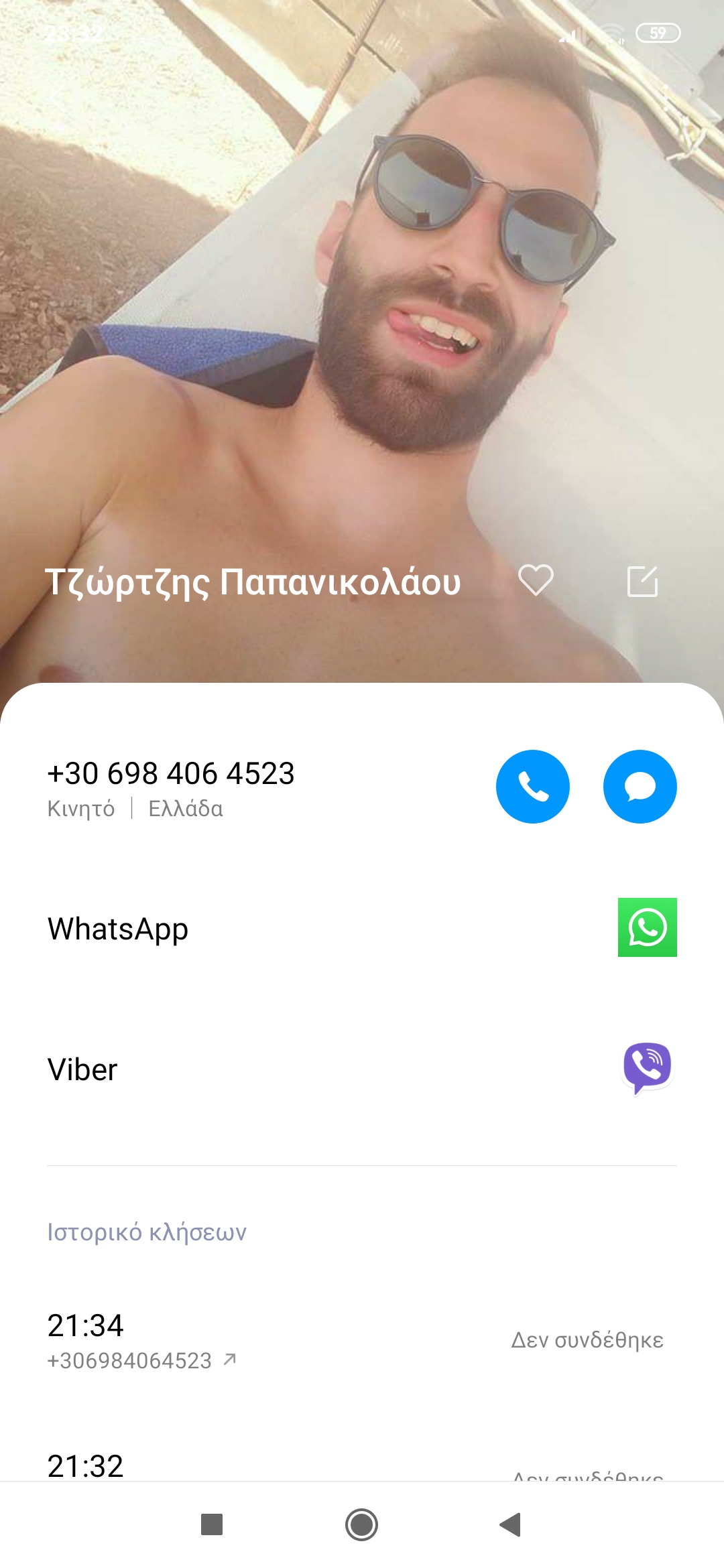Call +30 698 406 4523
The height and width of the screenshot is (1568, 724).
(533, 787)
